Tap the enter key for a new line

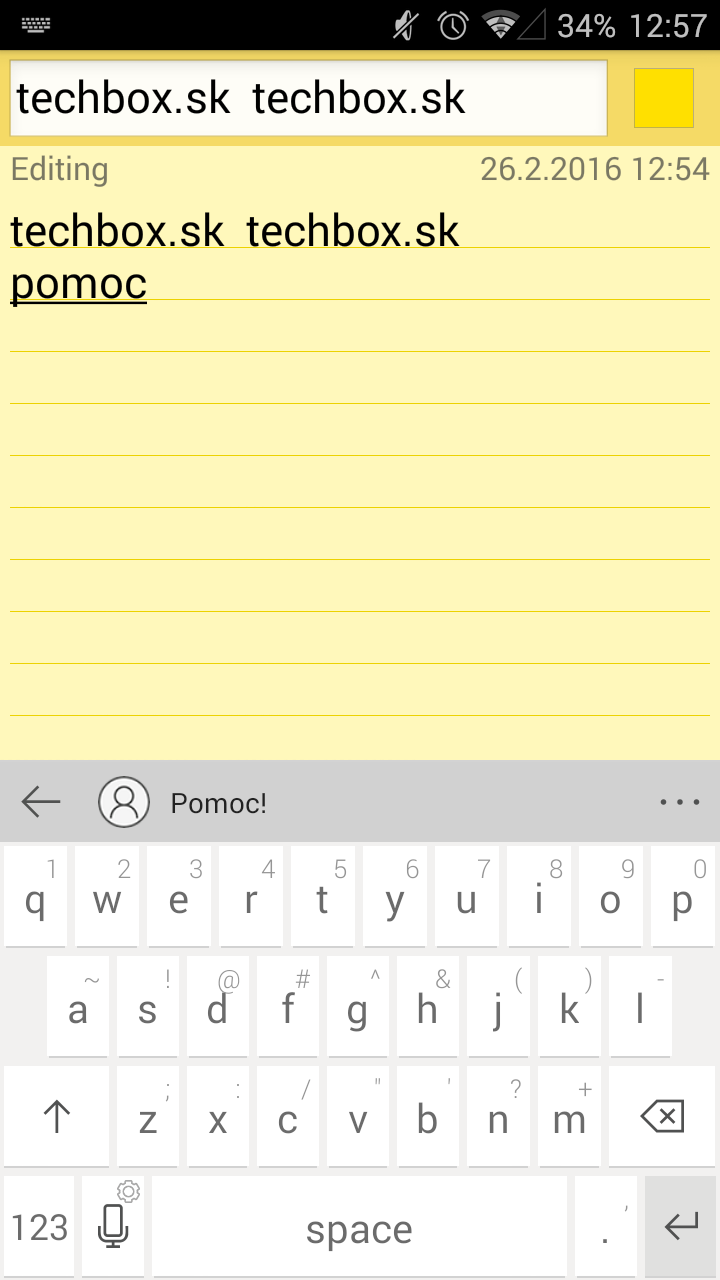click(681, 1226)
